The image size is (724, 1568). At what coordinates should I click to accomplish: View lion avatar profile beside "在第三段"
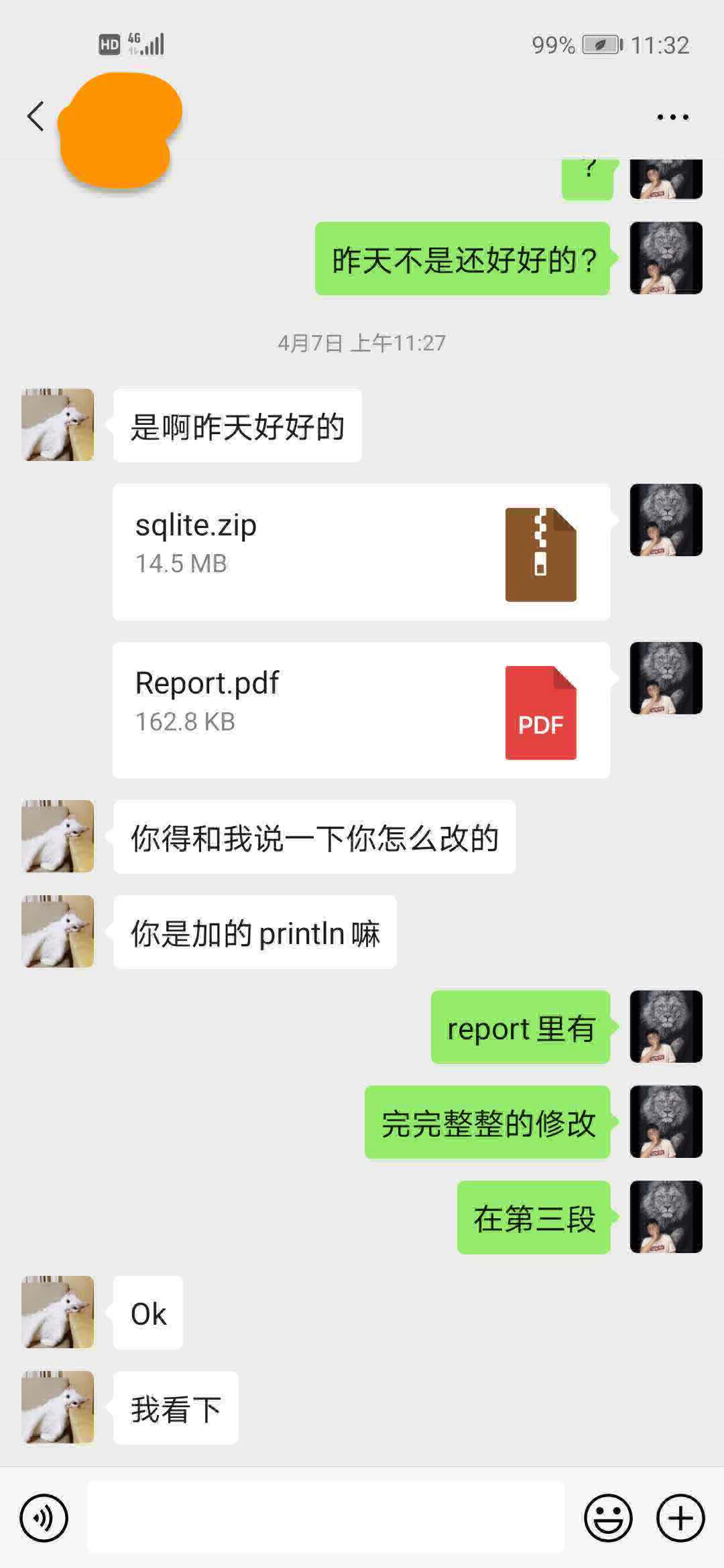click(666, 1217)
